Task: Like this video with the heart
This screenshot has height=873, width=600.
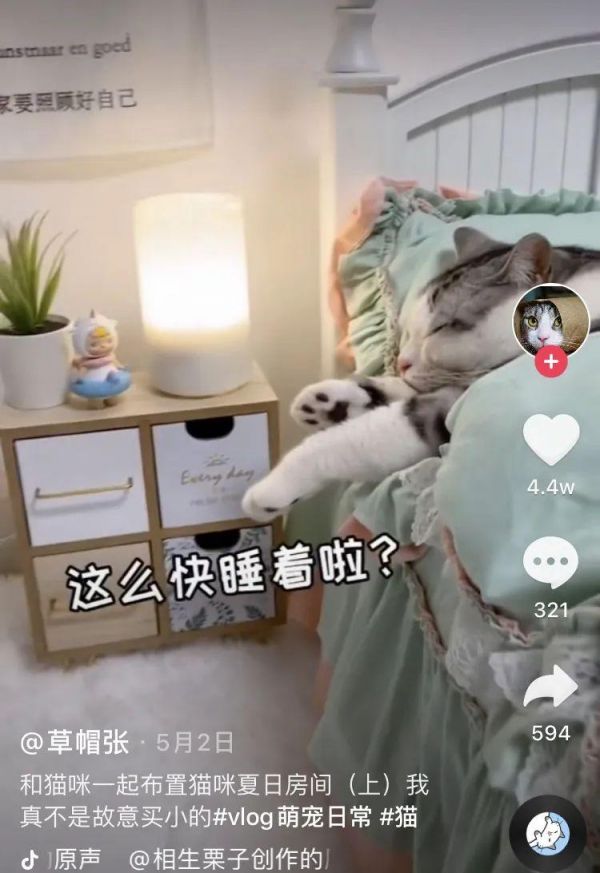Action: [x=551, y=440]
